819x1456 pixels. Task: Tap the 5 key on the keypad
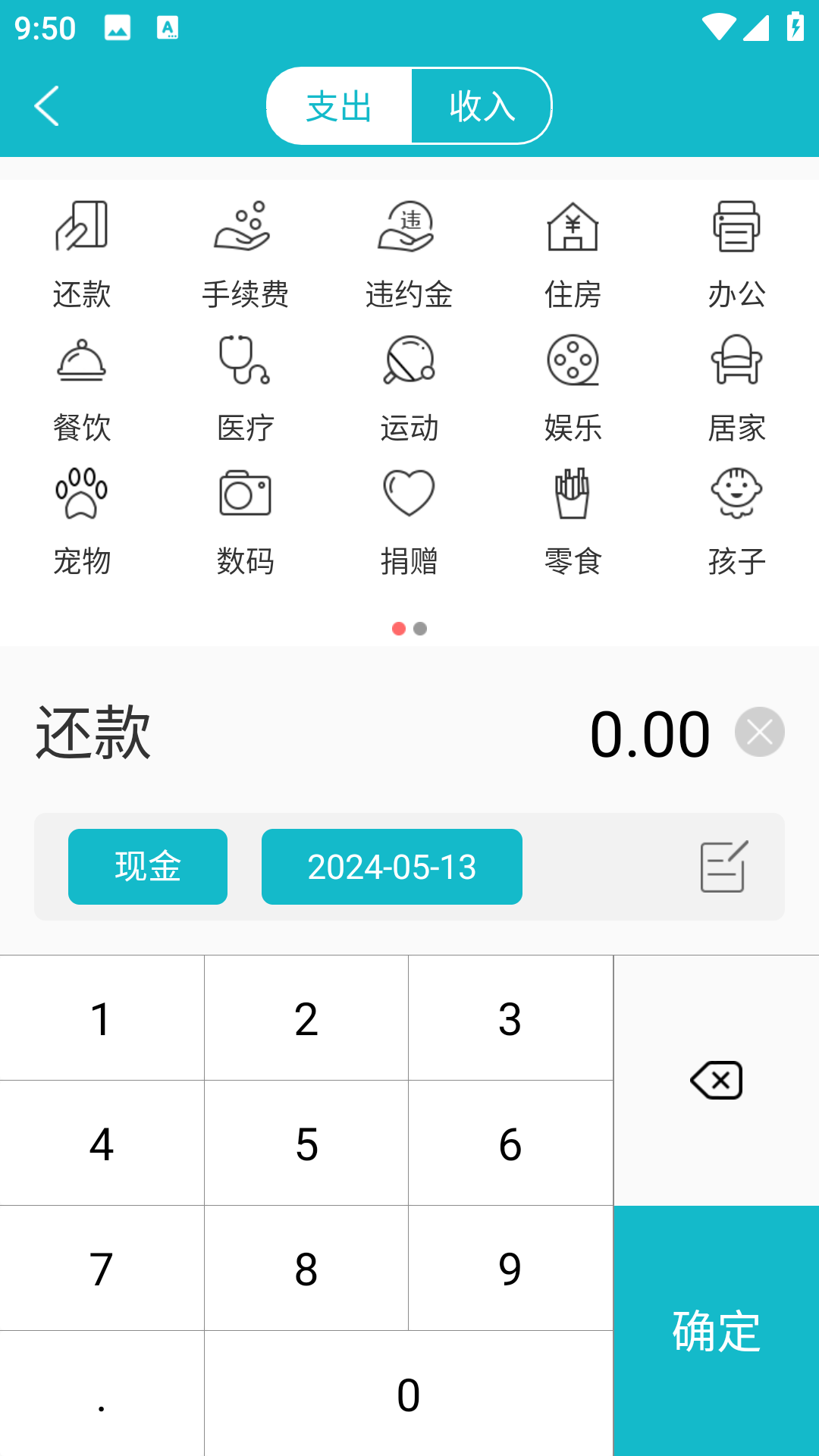(306, 1144)
